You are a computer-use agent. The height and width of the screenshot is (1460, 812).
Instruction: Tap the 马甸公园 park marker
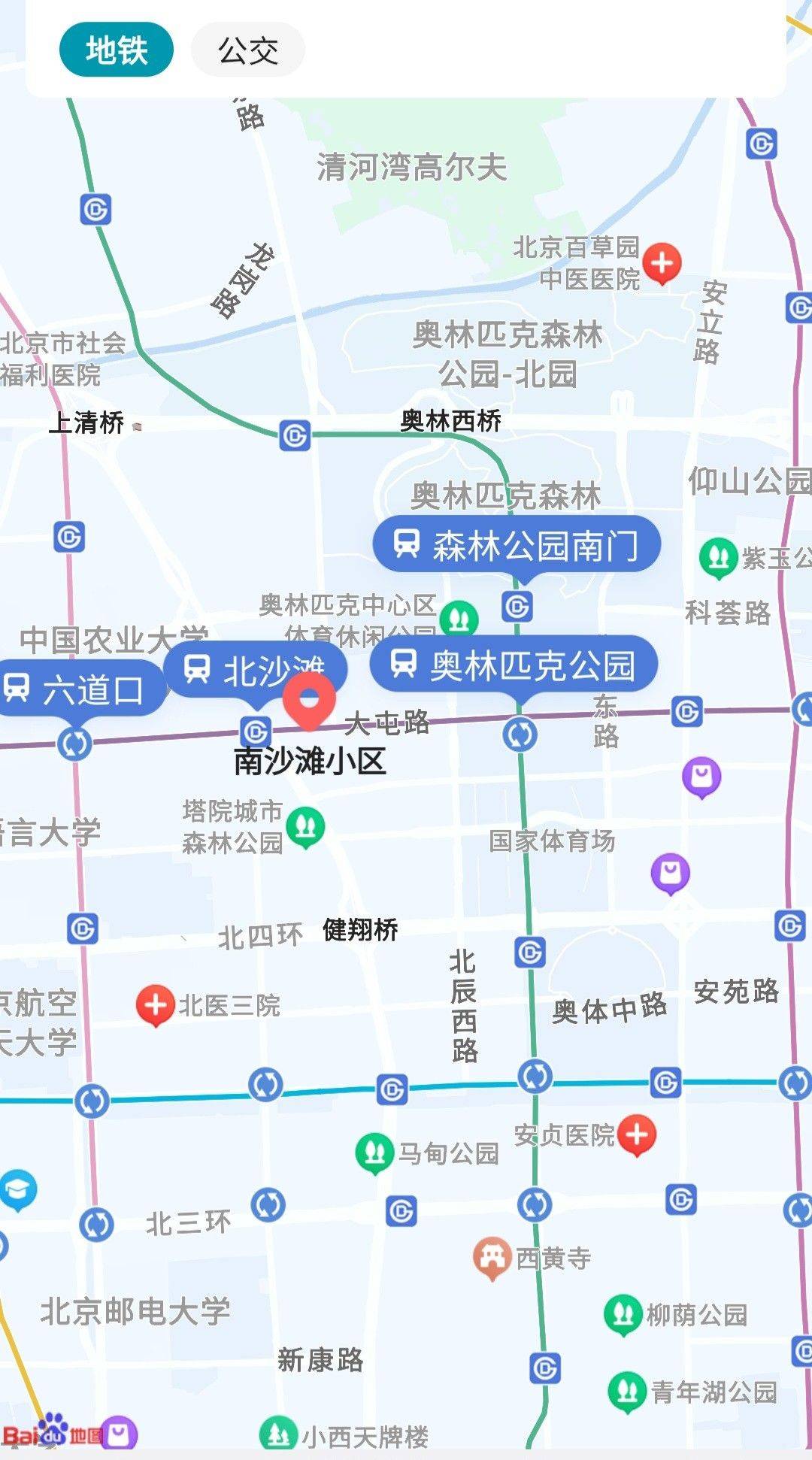click(374, 1153)
